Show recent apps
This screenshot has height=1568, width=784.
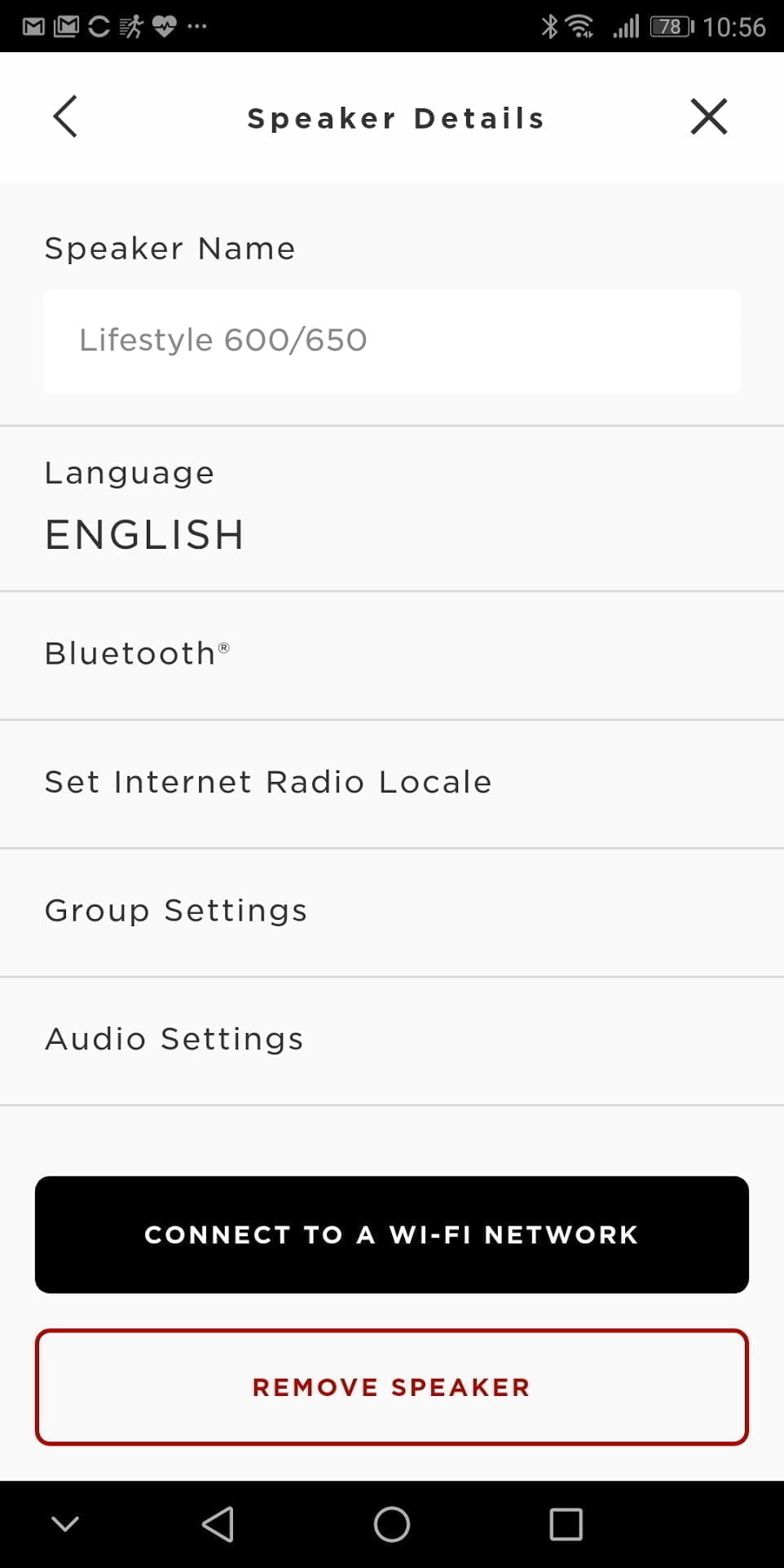coord(566,1524)
